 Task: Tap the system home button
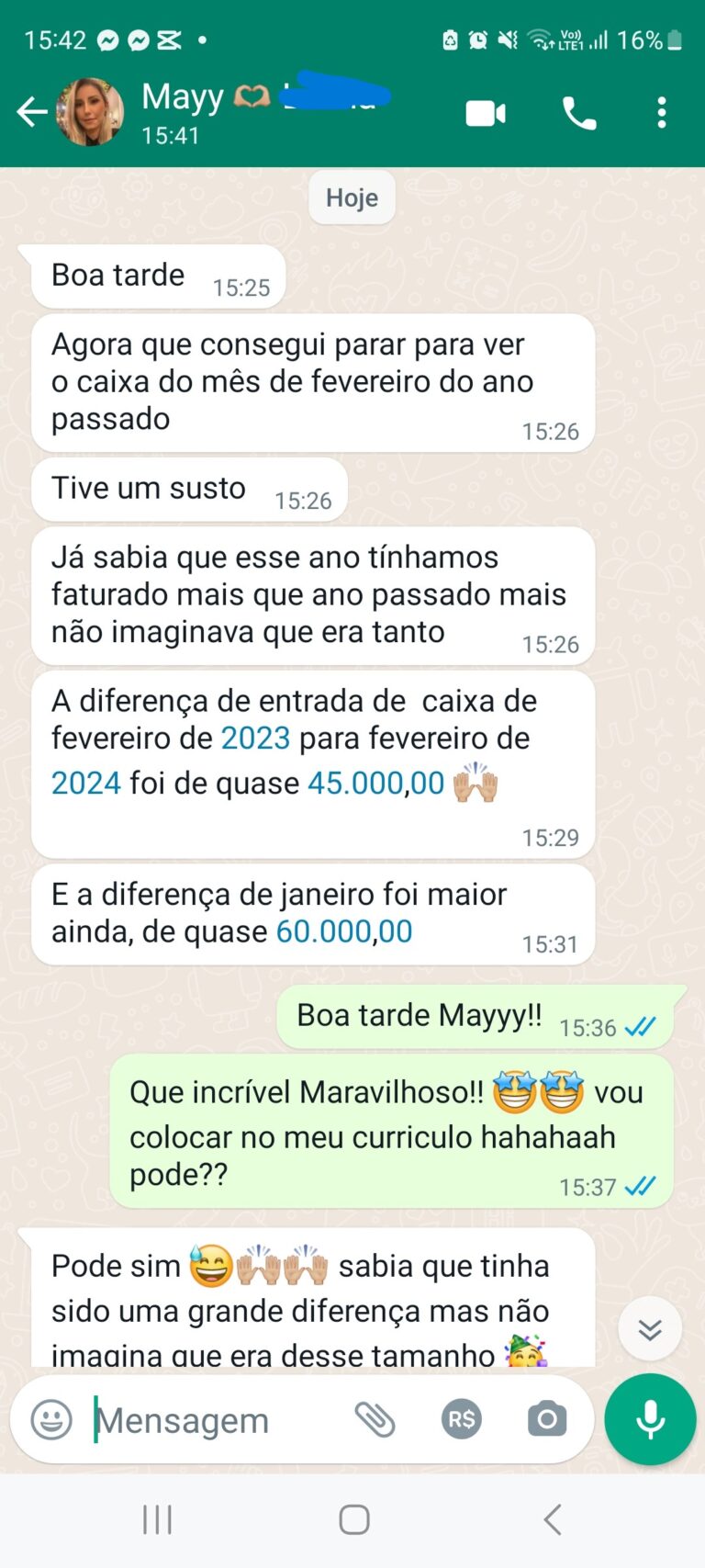coord(353,1519)
